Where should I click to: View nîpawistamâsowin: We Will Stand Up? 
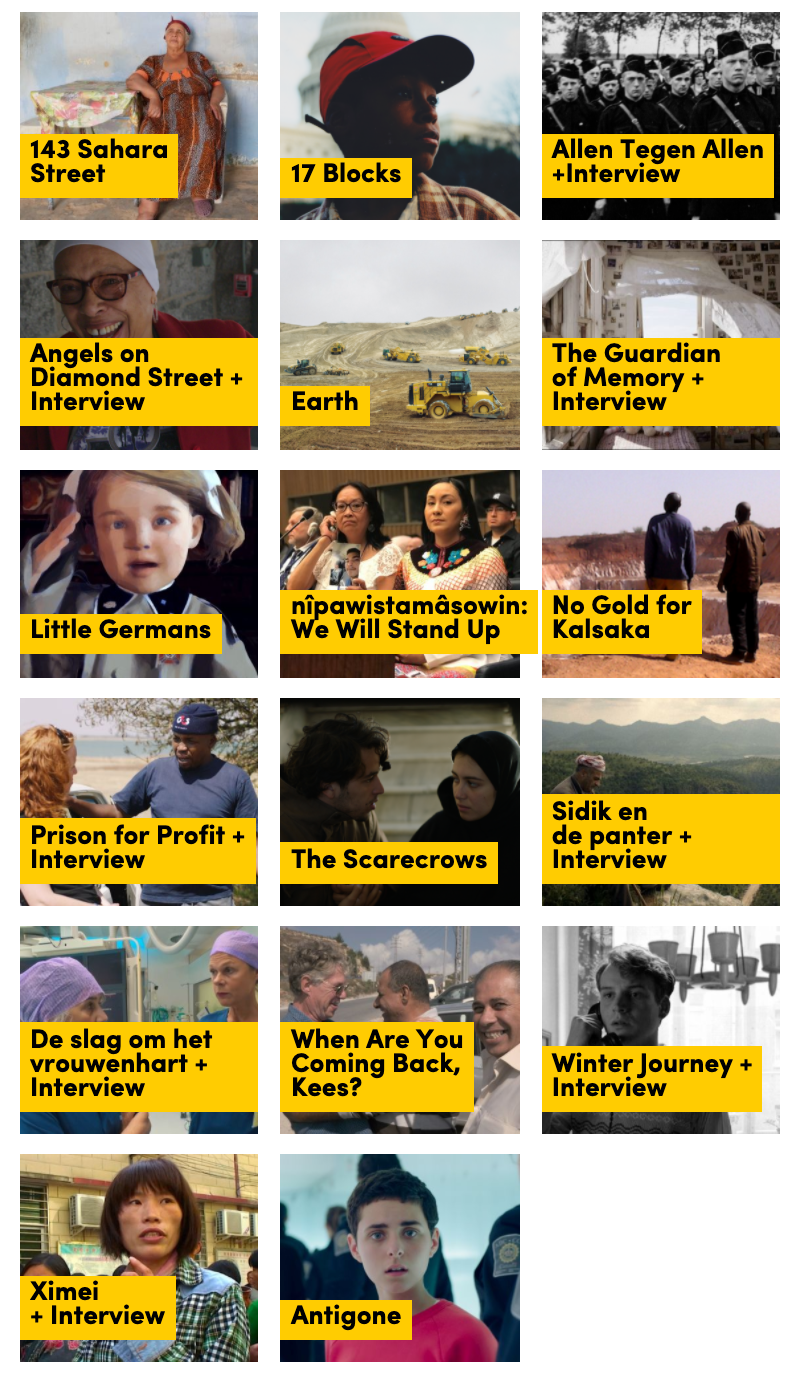pos(399,573)
